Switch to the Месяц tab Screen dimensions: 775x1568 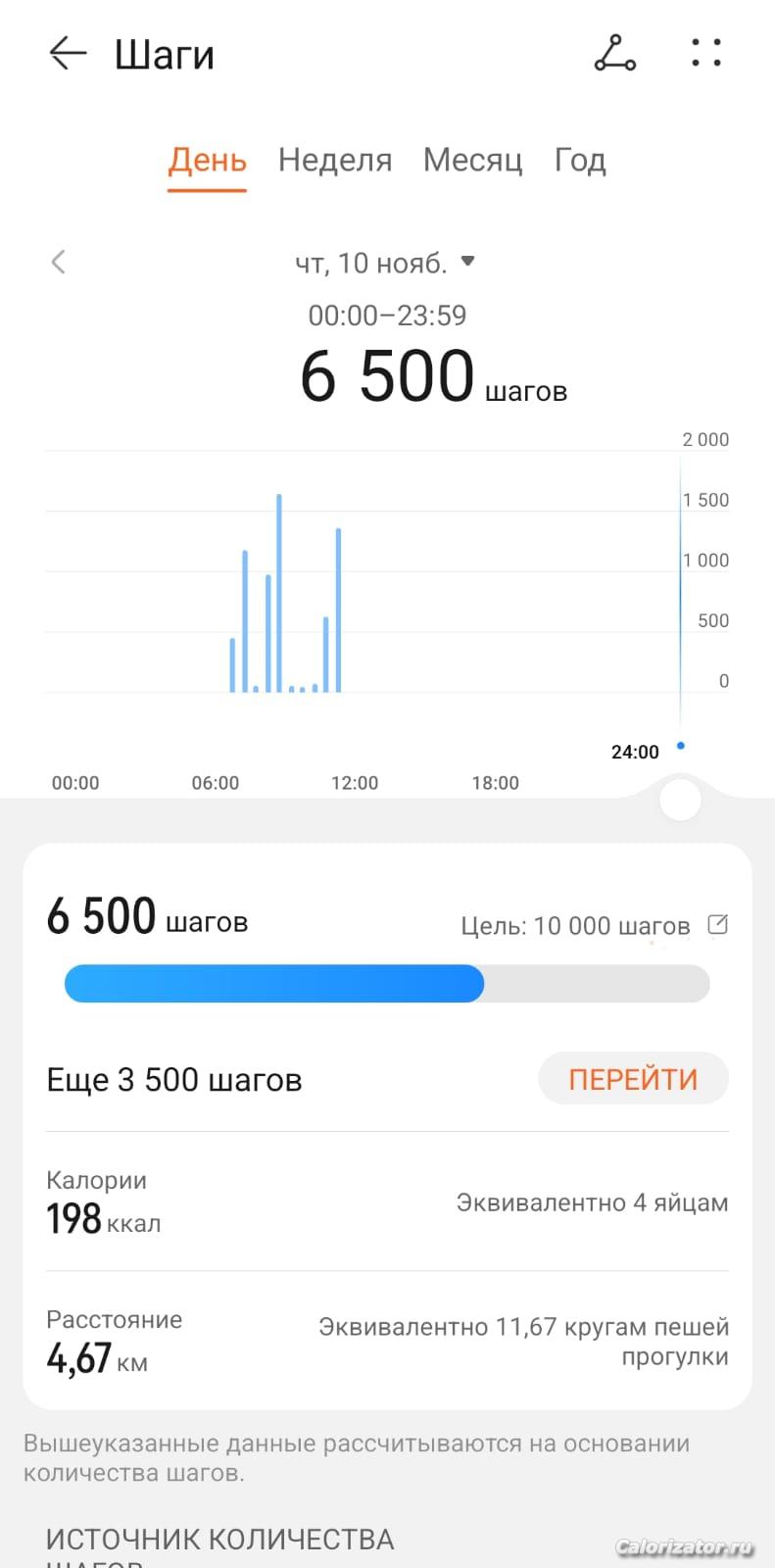point(472,161)
